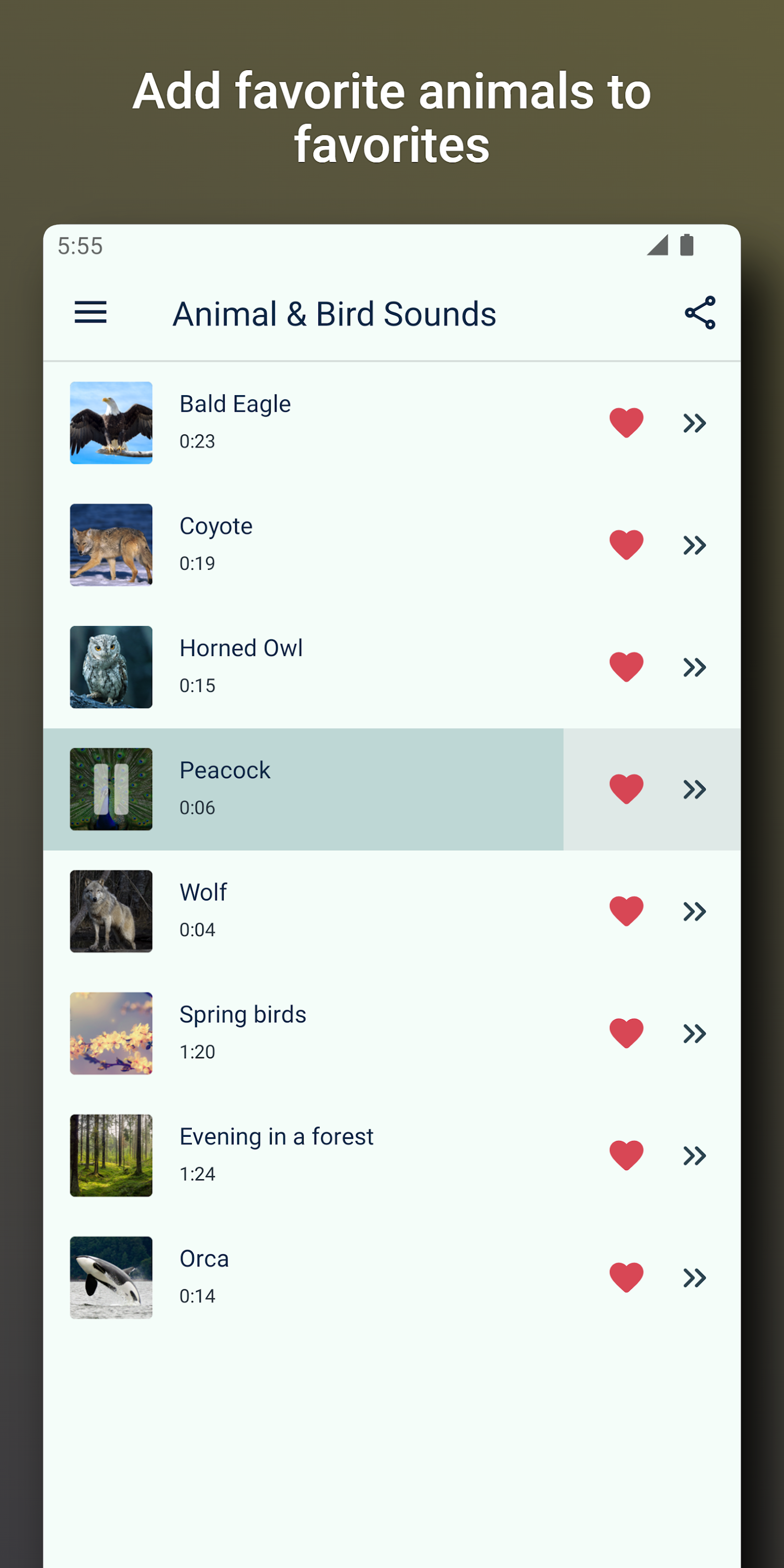Play the Wolf sound
Viewport: 784px width, 1568px height.
pos(111,910)
